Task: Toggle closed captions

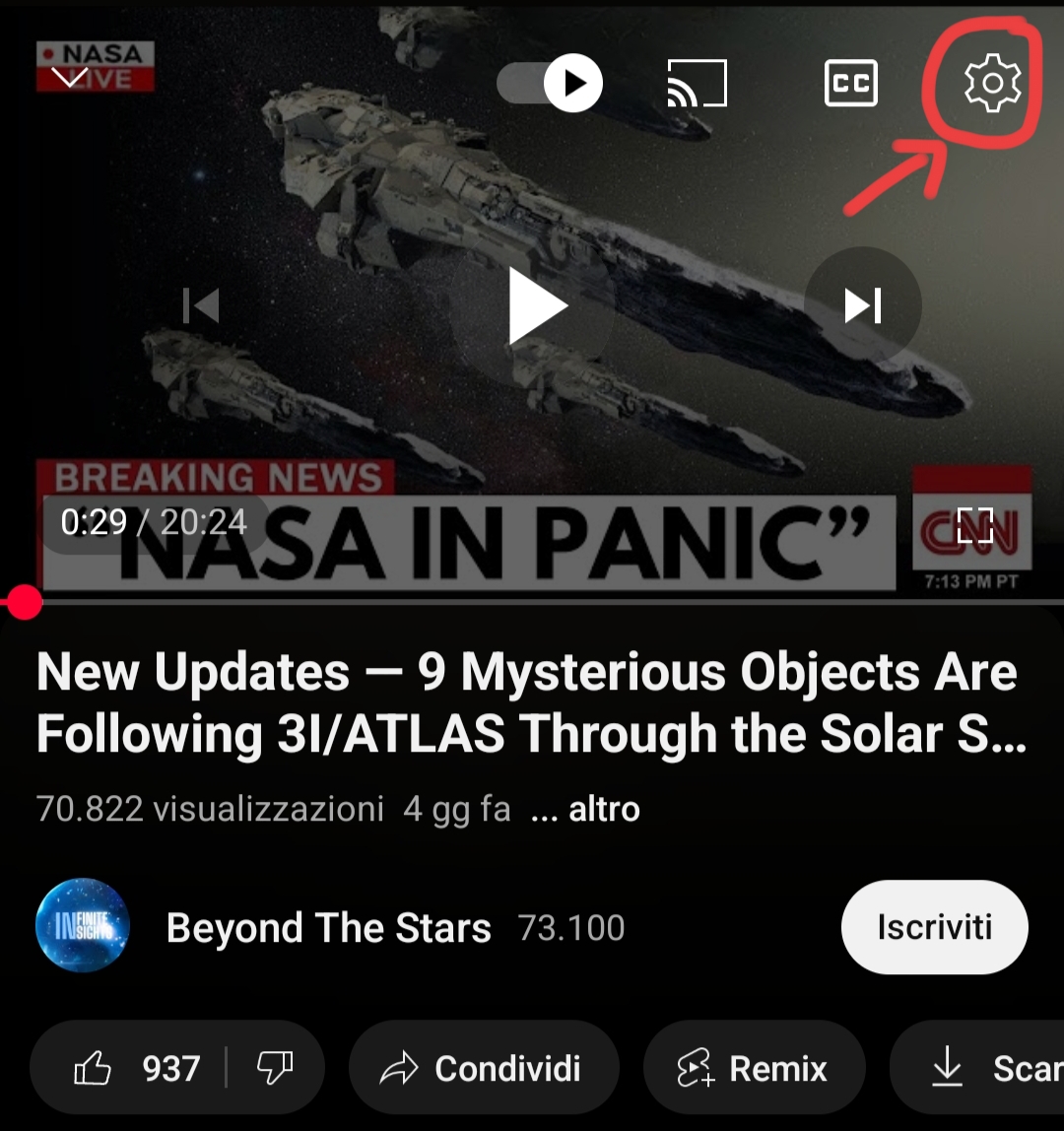Action: [x=850, y=84]
